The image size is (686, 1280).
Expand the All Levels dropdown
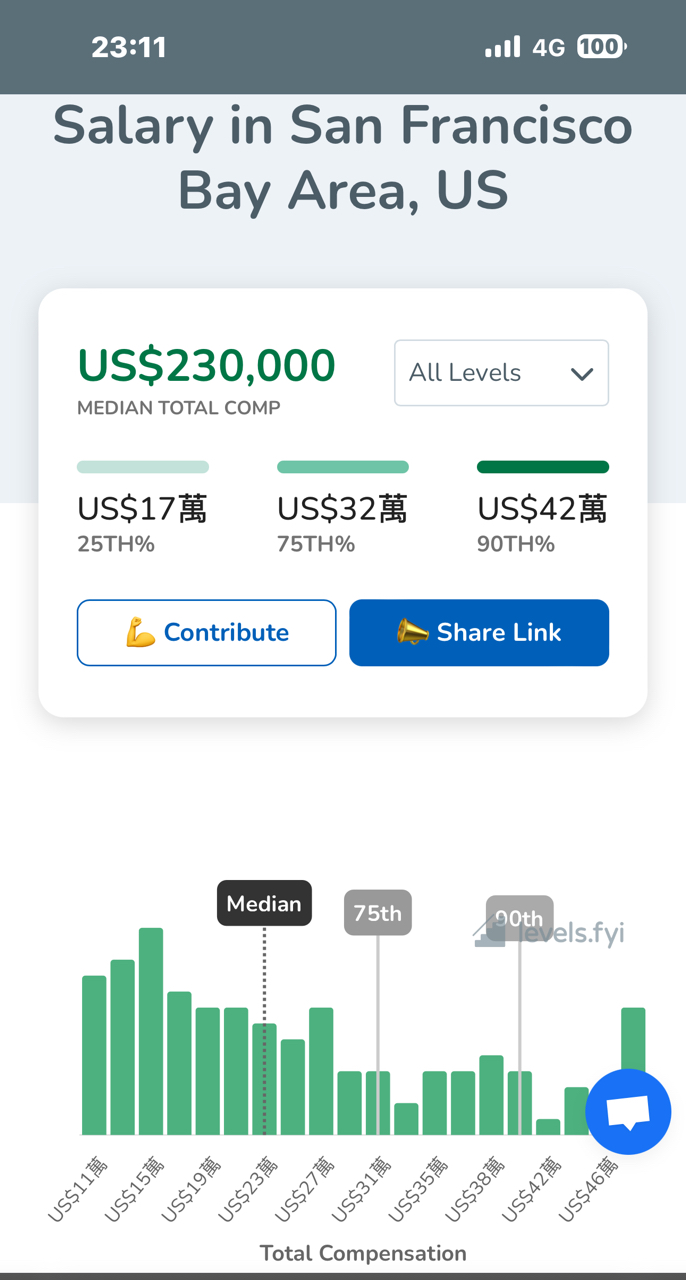coord(501,373)
